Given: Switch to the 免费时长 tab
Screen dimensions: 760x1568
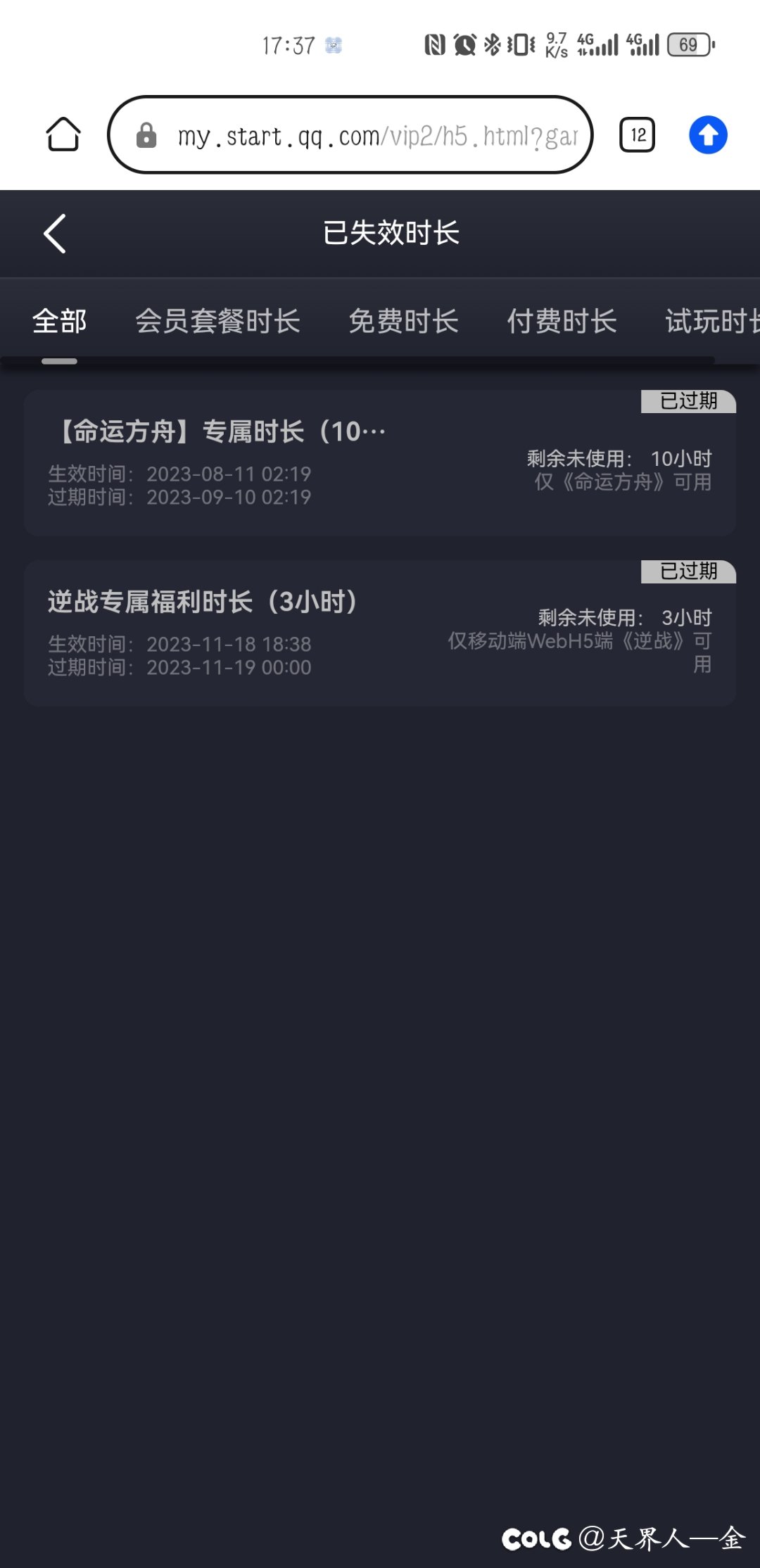Looking at the screenshot, I should [x=404, y=322].
